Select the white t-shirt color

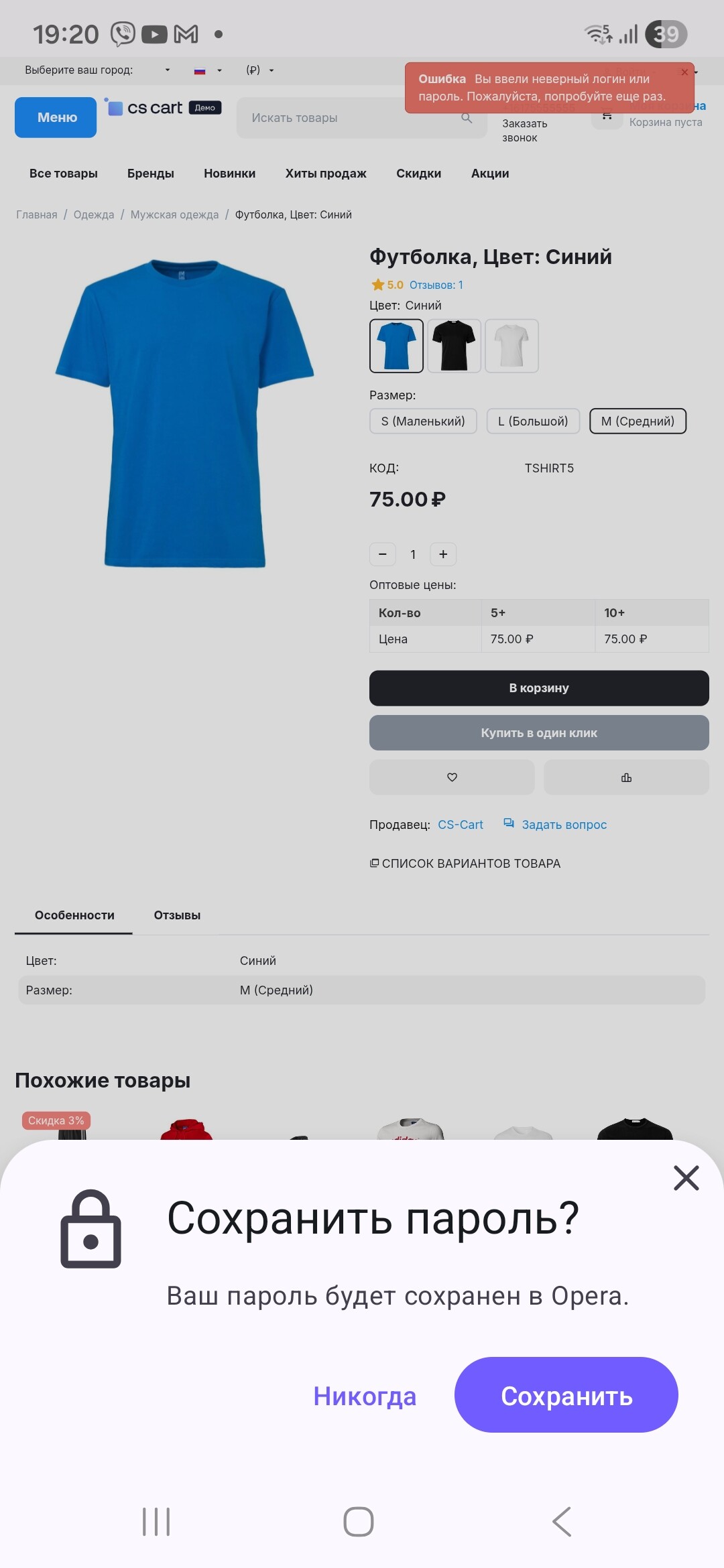[x=511, y=346]
